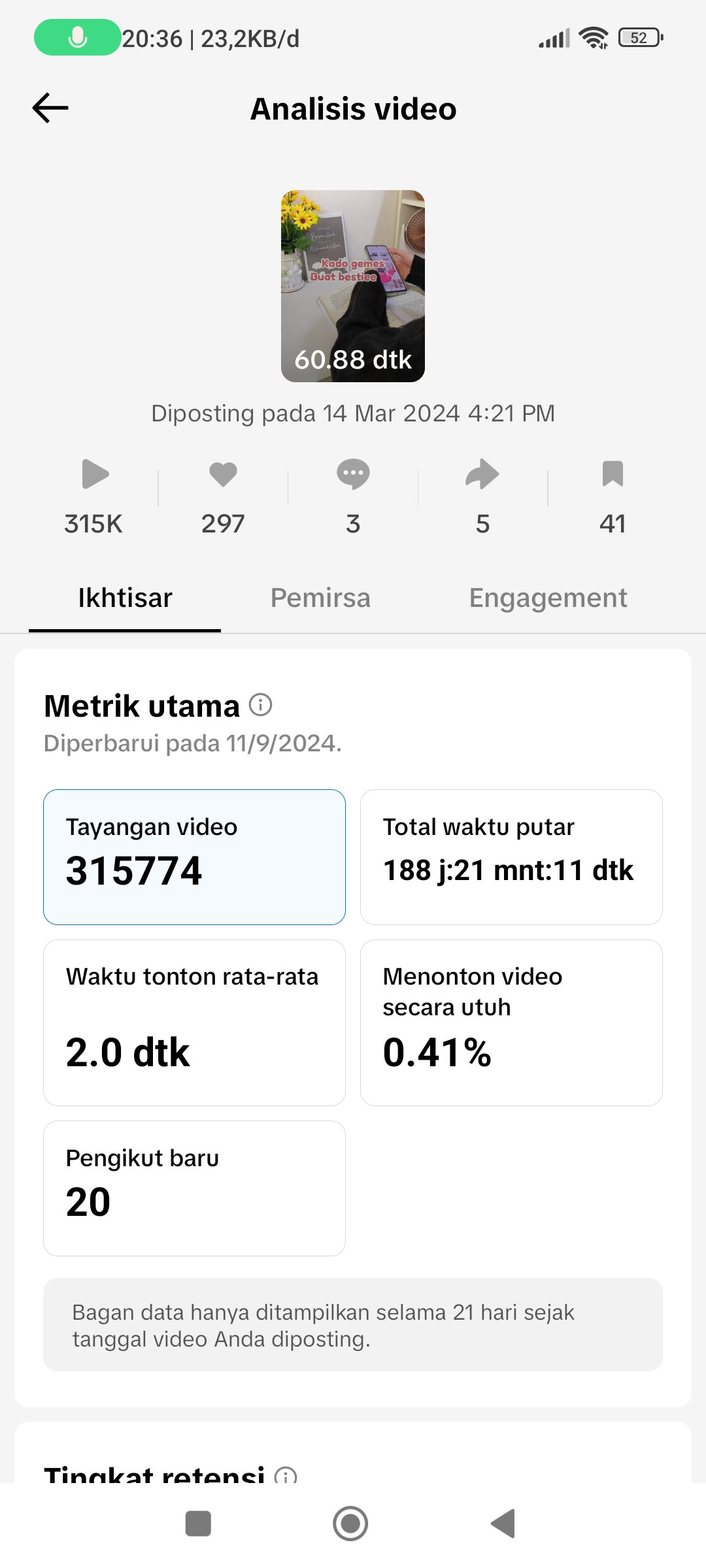This screenshot has width=706, height=1568.
Task: Switch to the Engagement tab
Action: [548, 598]
